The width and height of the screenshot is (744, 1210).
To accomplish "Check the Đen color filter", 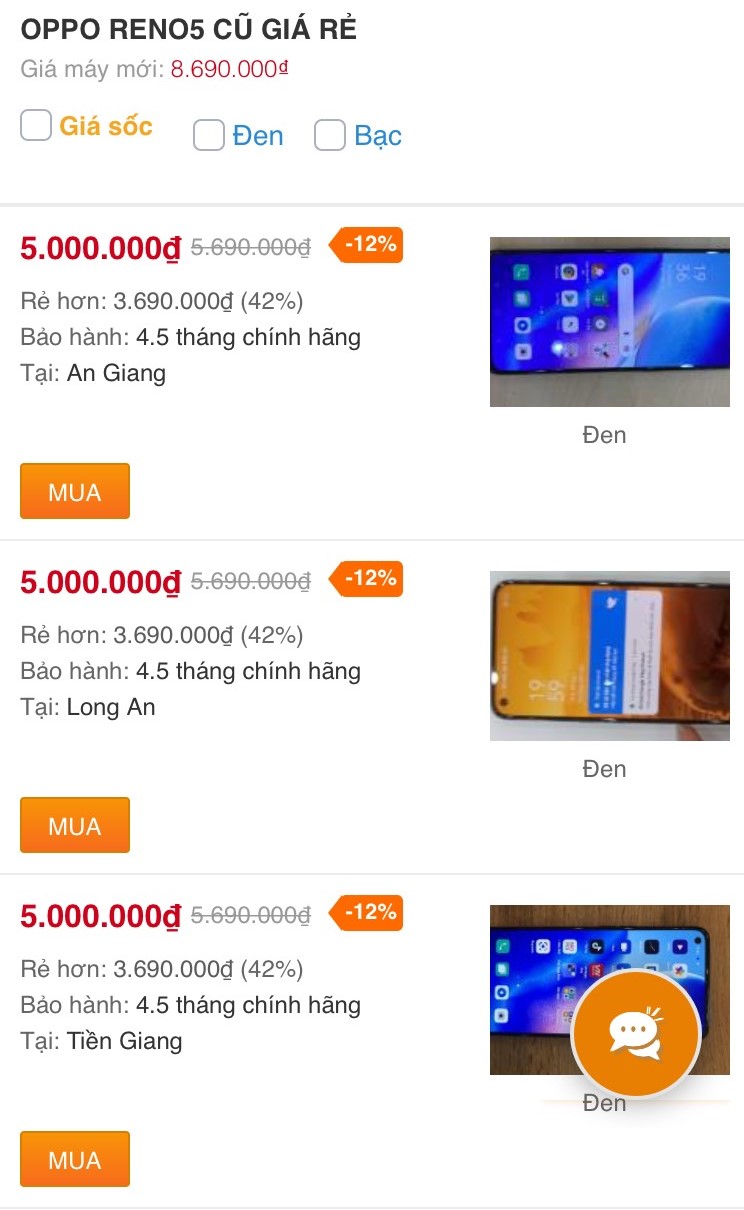I will click(208, 134).
